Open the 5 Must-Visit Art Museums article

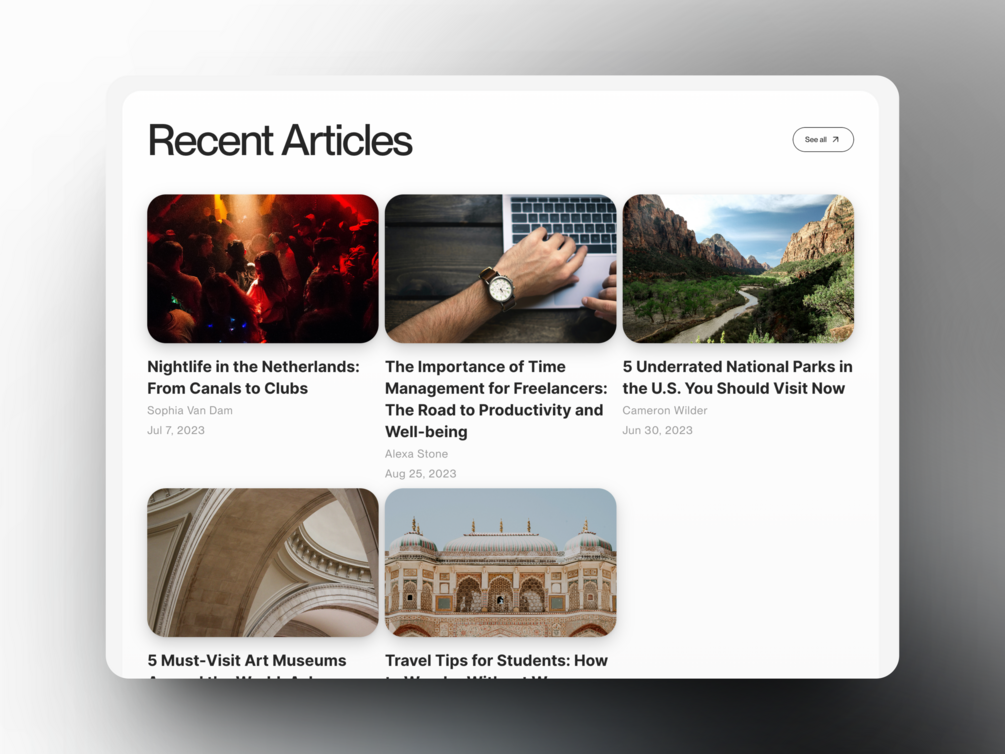tap(247, 660)
